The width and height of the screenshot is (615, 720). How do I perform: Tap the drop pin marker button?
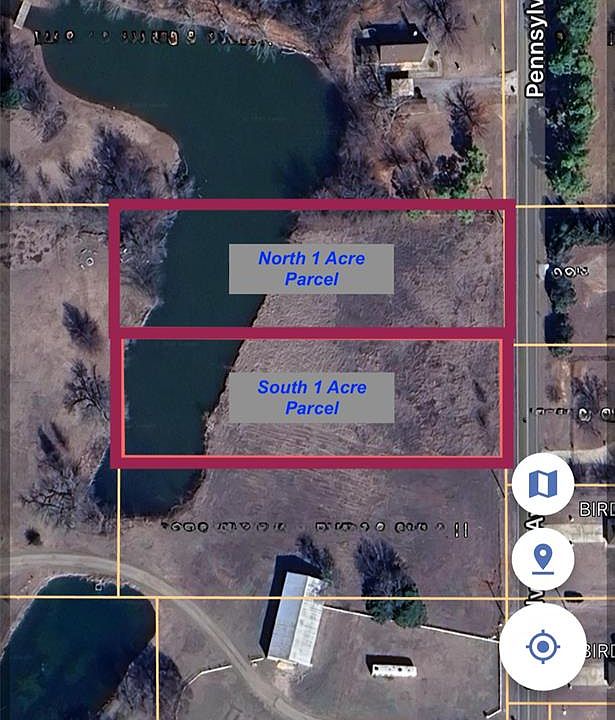click(x=542, y=559)
